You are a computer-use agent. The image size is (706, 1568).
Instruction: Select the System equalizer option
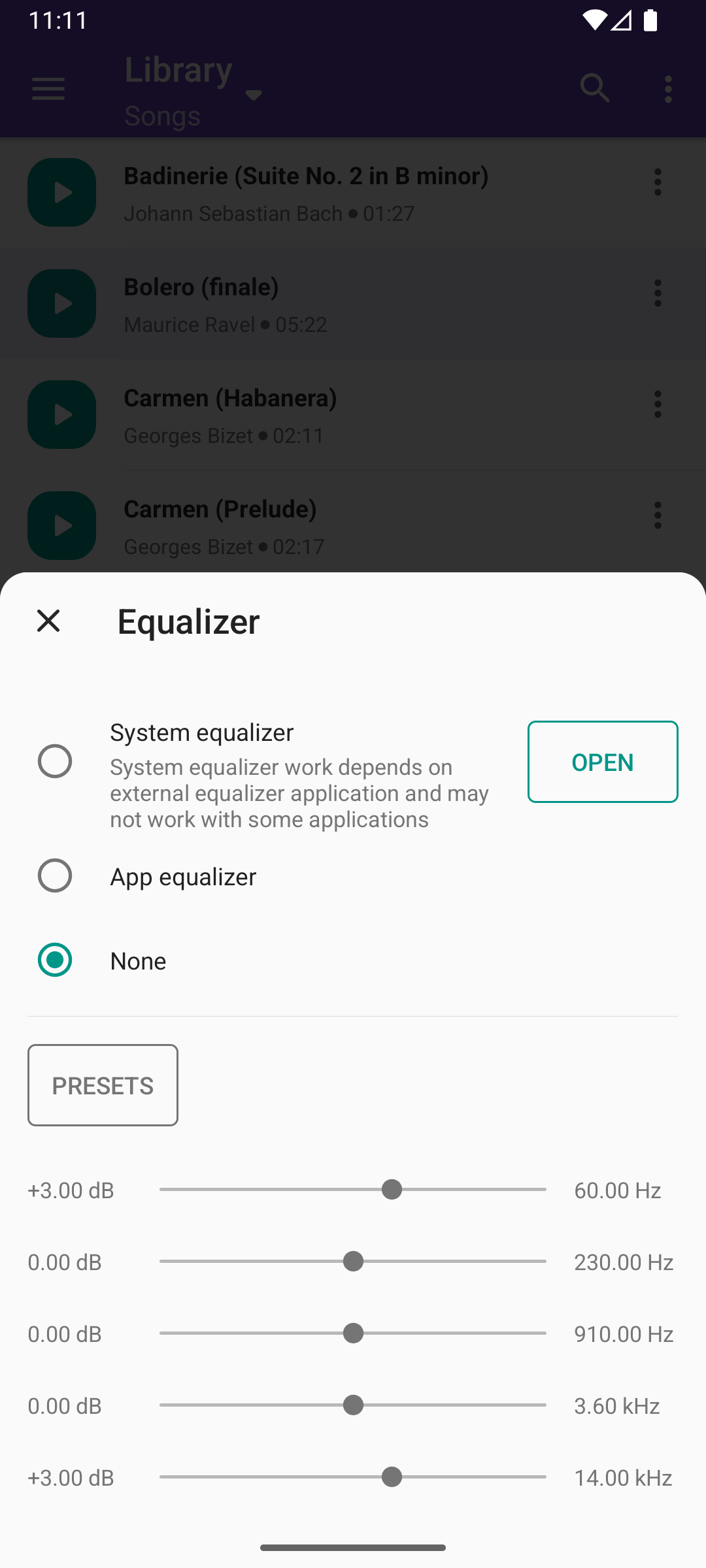pyautogui.click(x=55, y=761)
